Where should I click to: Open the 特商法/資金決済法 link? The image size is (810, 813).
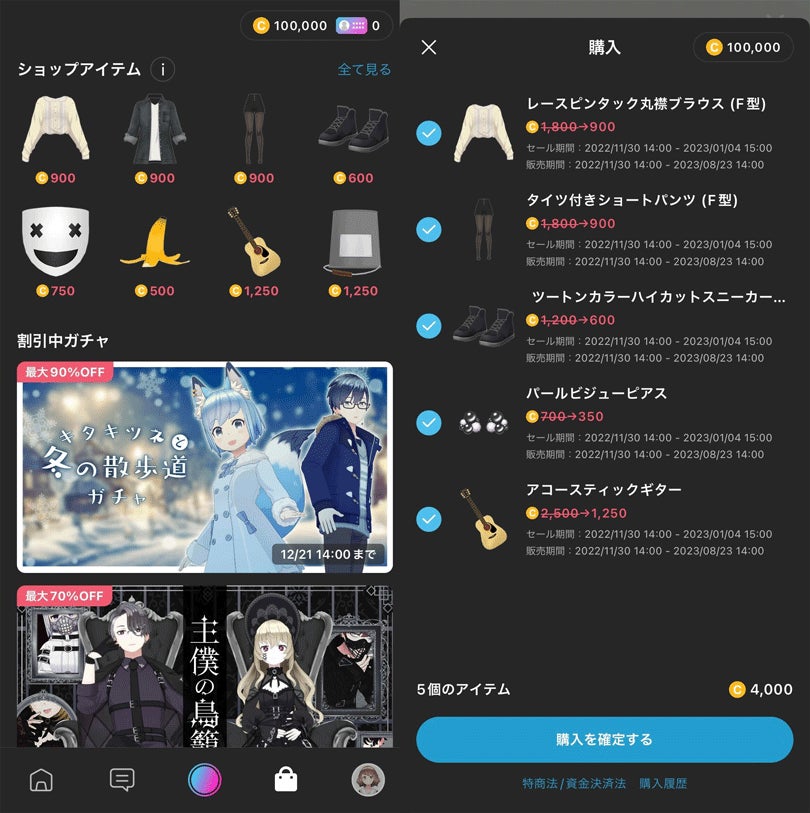click(x=574, y=783)
